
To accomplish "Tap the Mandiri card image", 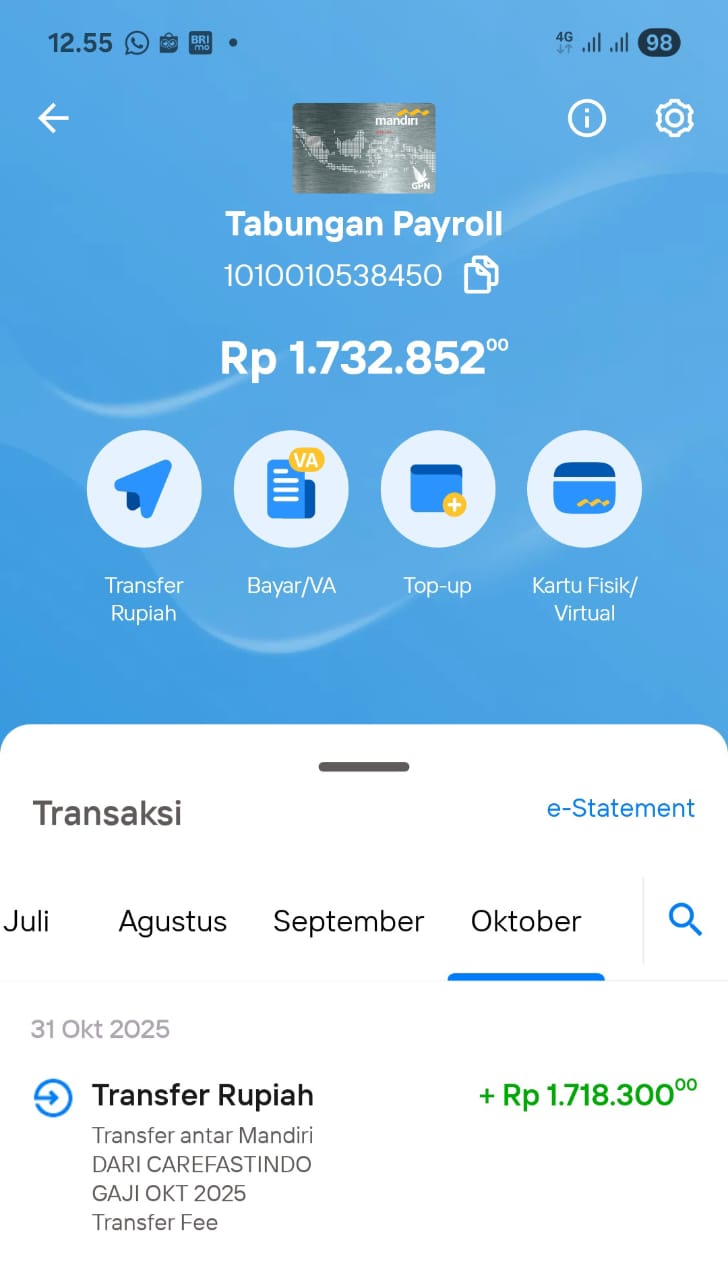I will point(364,148).
